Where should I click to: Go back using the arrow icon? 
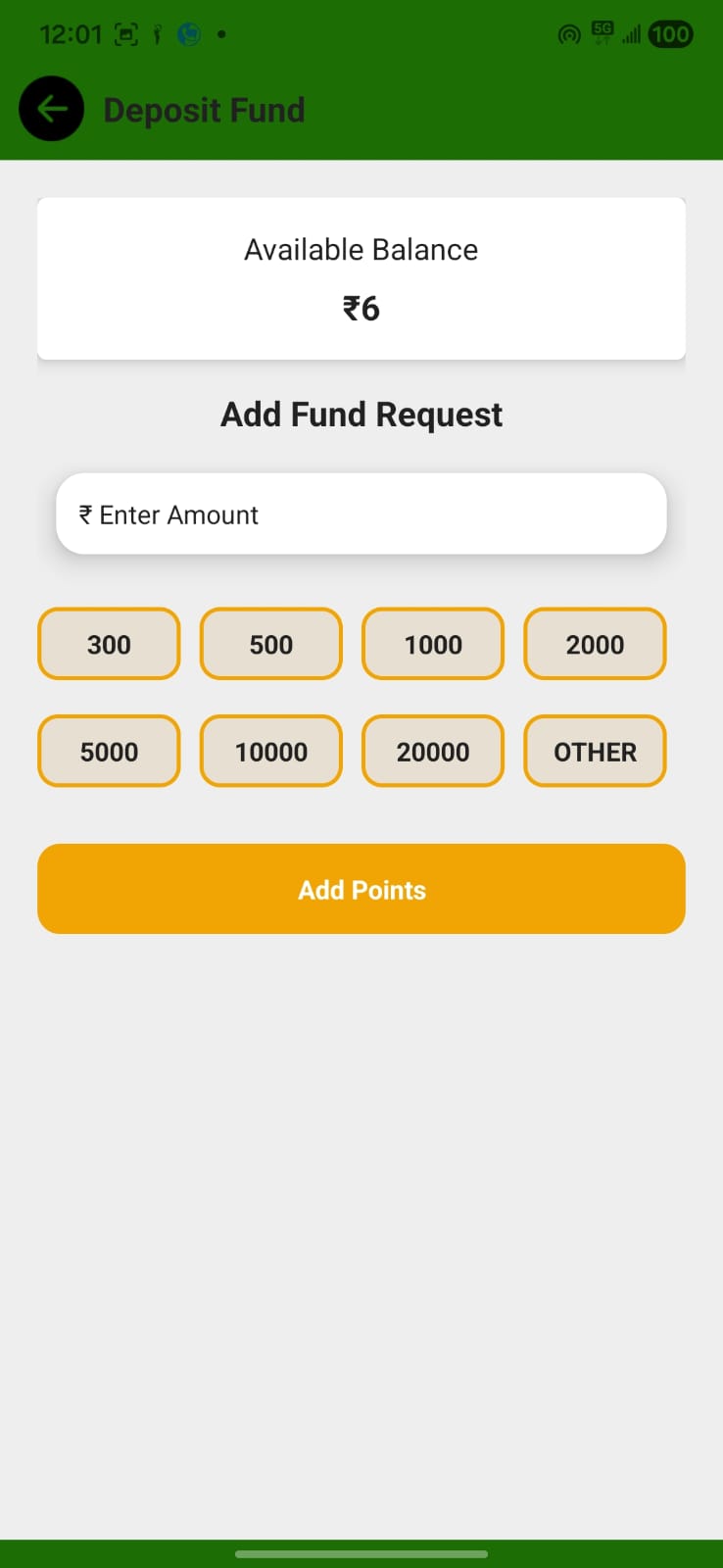click(x=52, y=109)
